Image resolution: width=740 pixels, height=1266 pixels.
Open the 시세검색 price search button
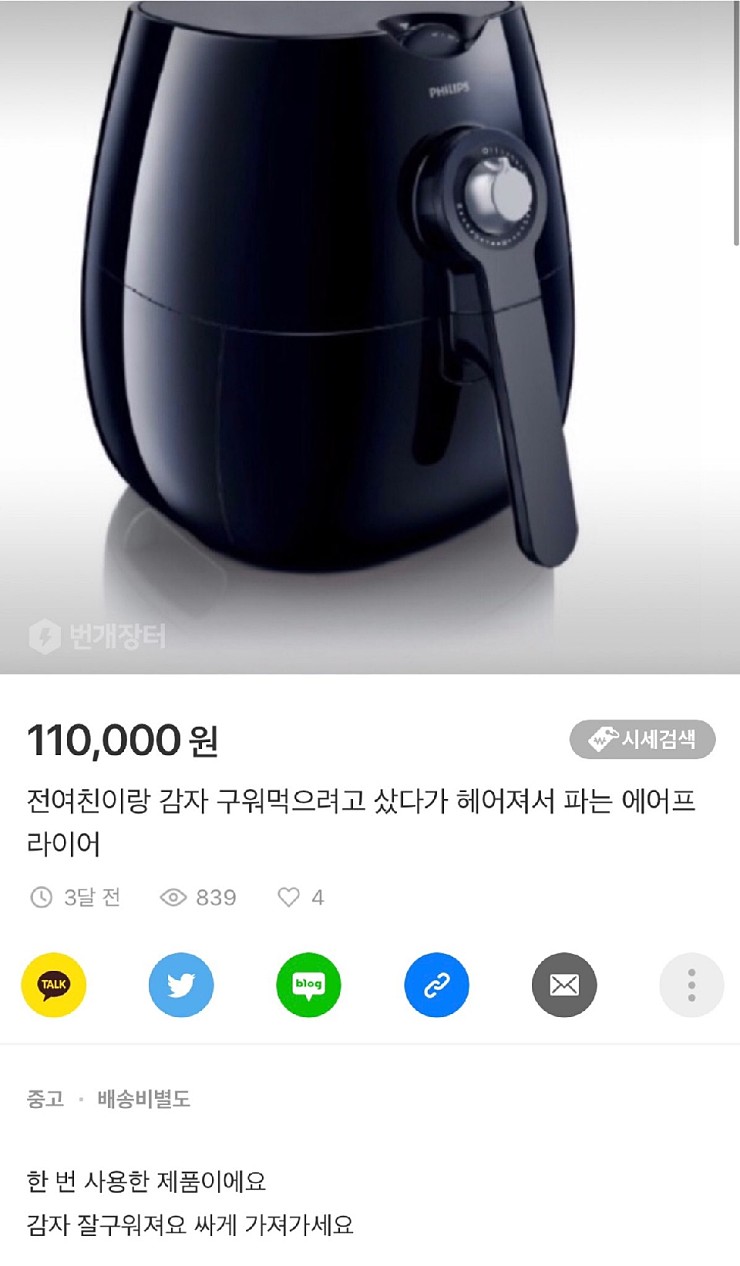pos(642,739)
